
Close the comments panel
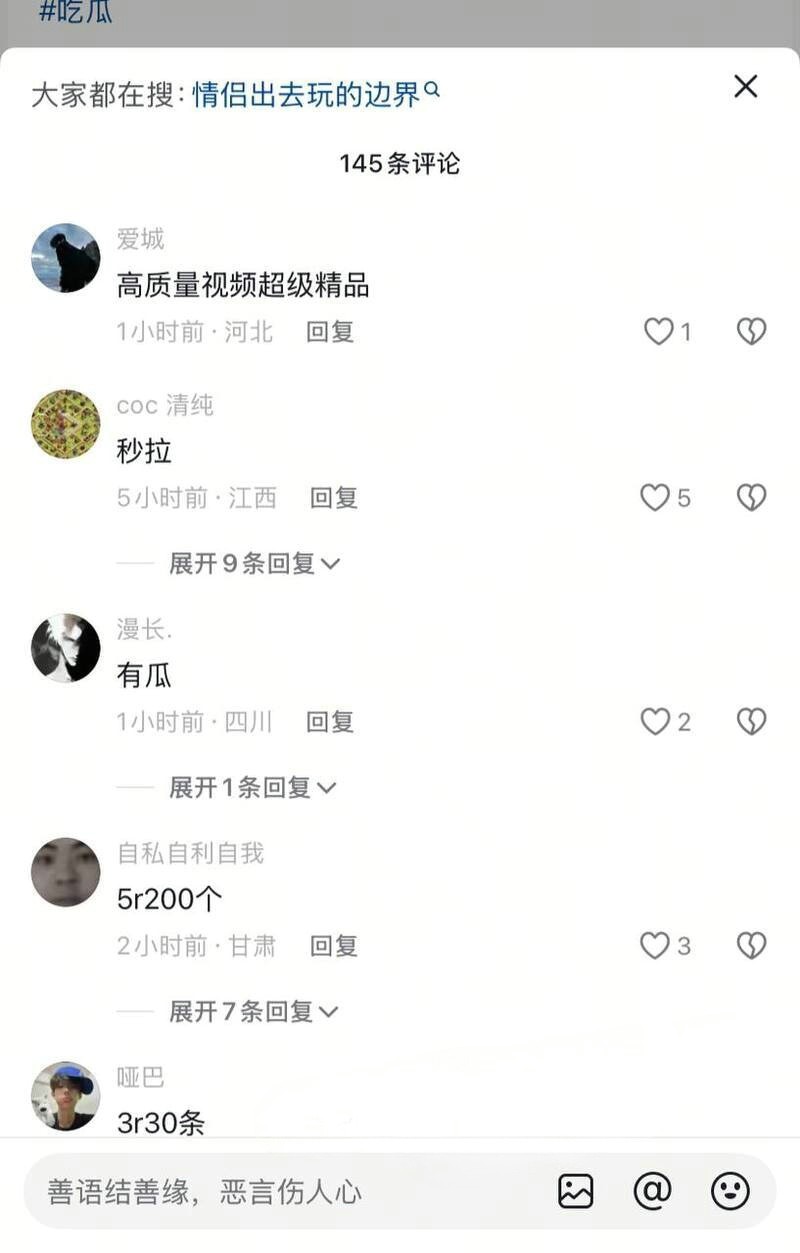[x=745, y=87]
